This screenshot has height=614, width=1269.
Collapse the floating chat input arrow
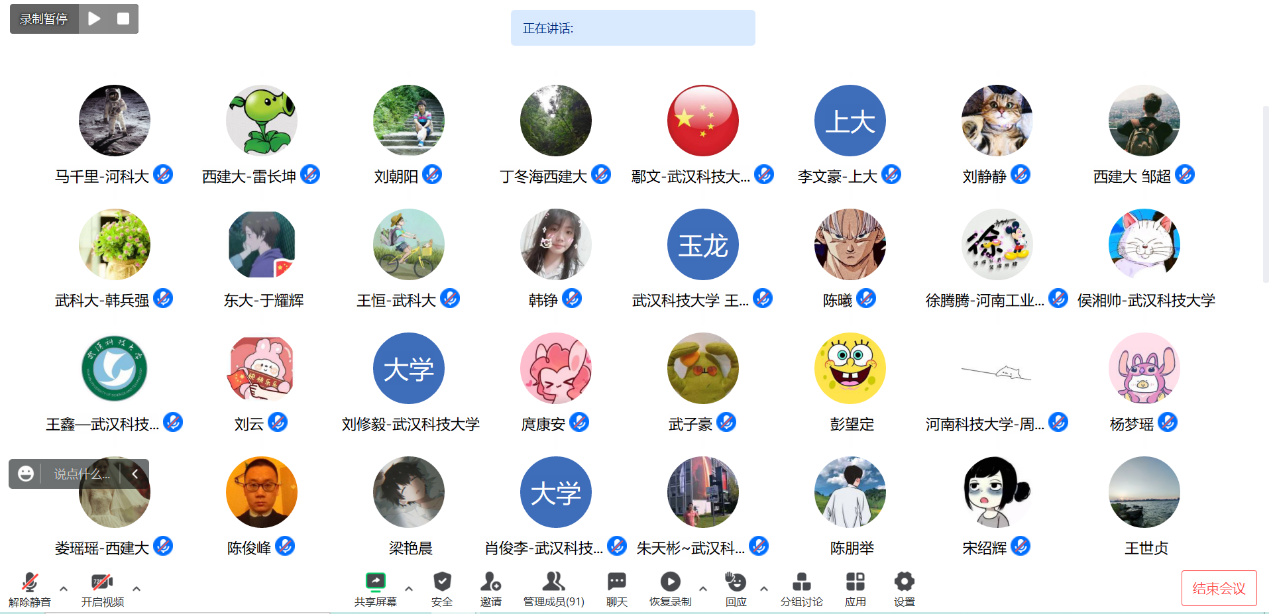[134, 474]
